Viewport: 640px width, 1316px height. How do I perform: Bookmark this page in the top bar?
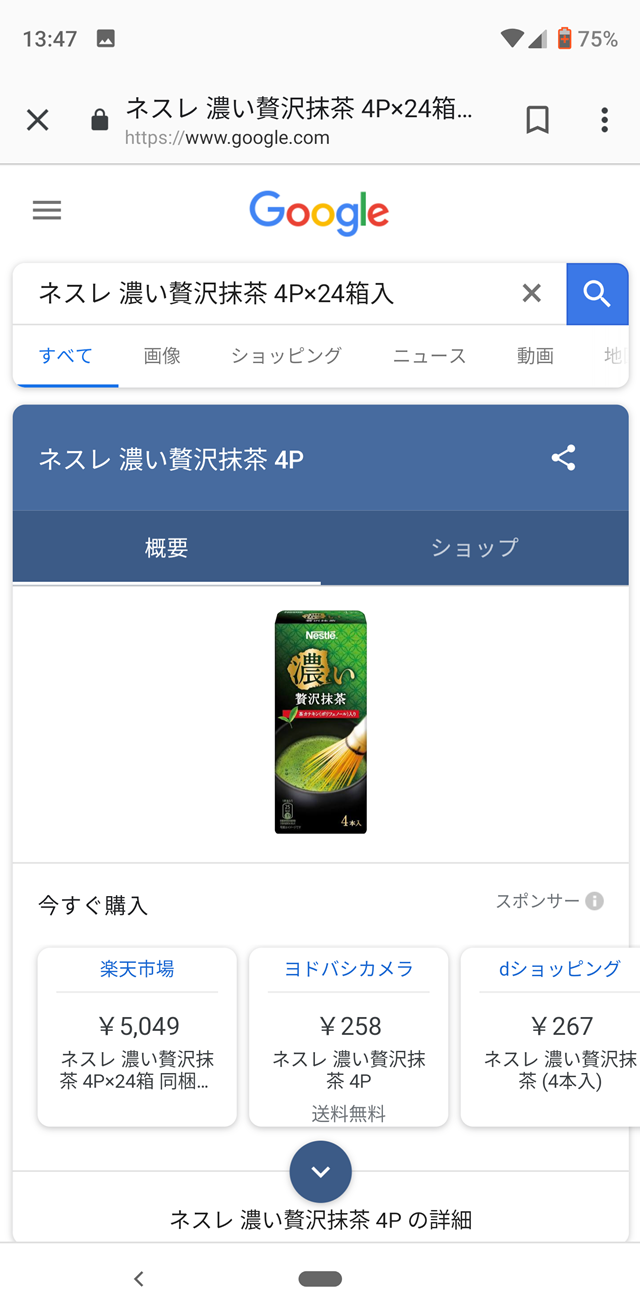(537, 121)
